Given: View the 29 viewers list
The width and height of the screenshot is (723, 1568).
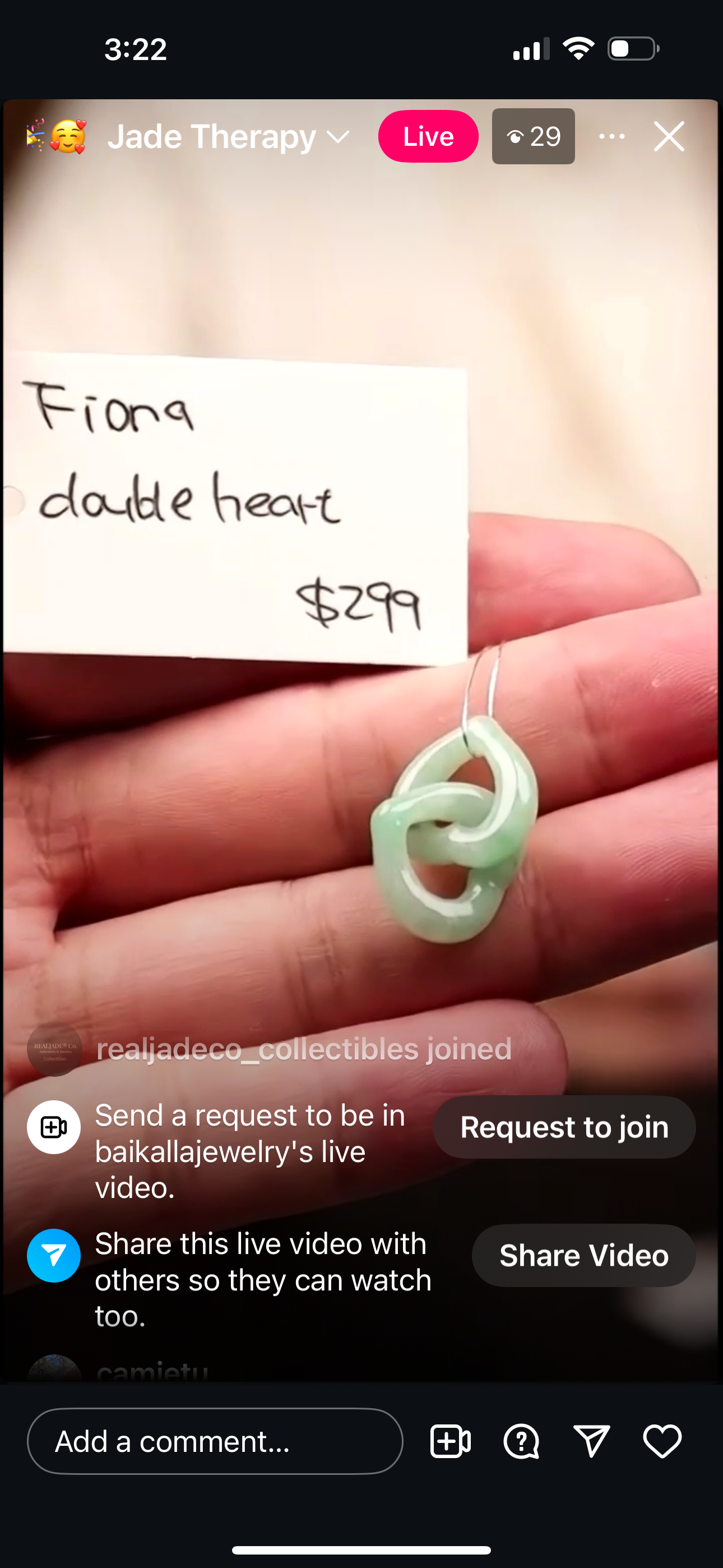Looking at the screenshot, I should click(x=533, y=137).
